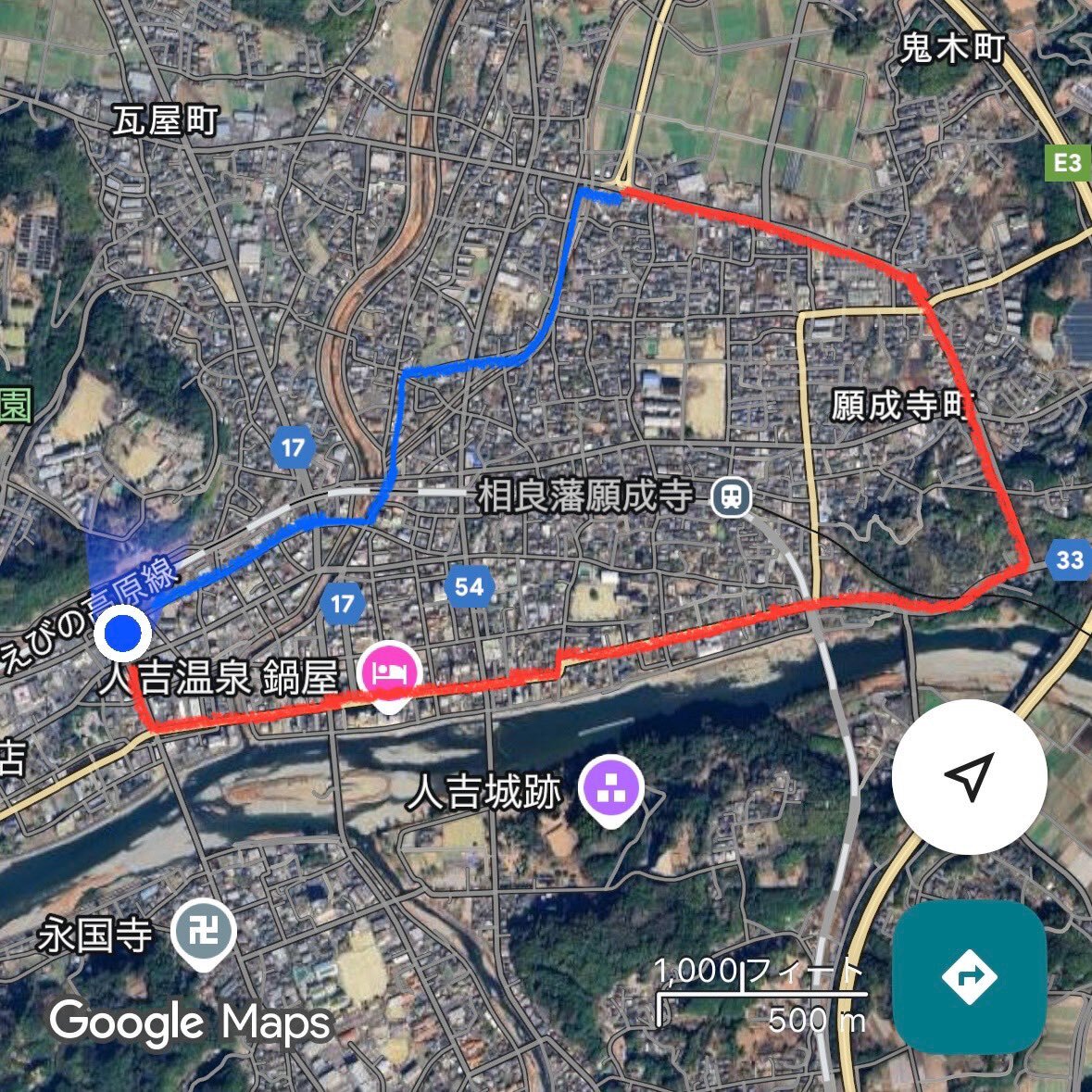This screenshot has width=1092, height=1092.
Task: Center map on my current location
Action: tap(969, 776)
